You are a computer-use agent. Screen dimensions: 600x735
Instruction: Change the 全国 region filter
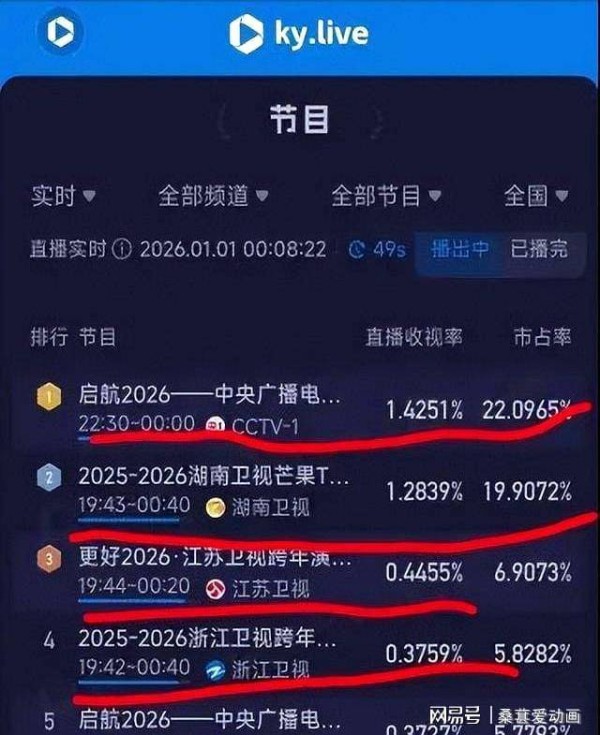[x=535, y=195]
